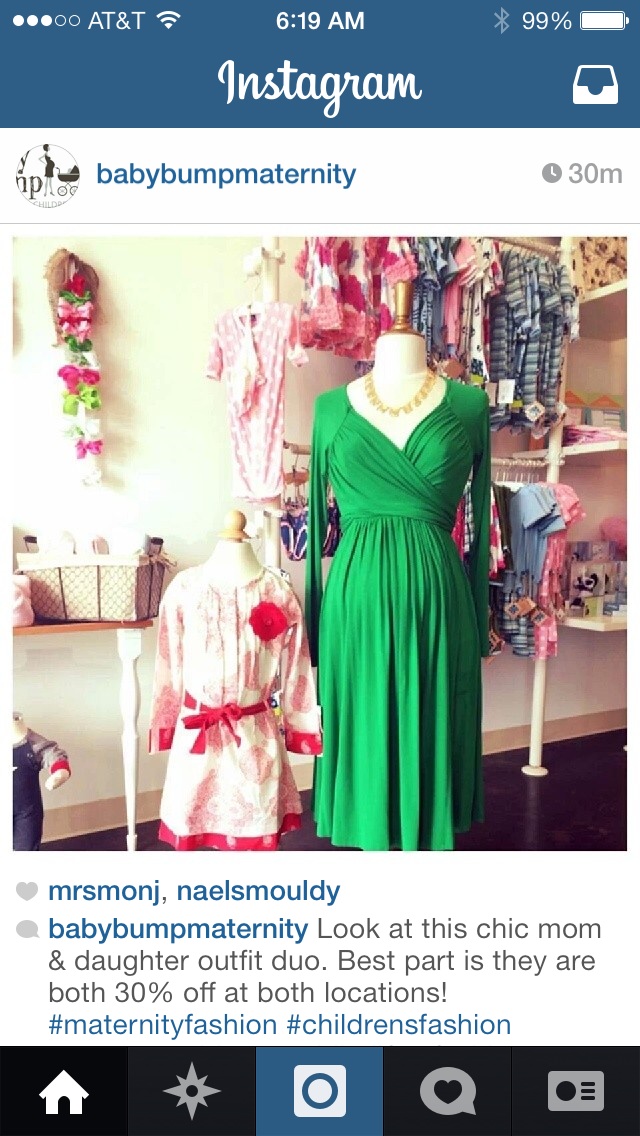Open the babybumpmaternity username above the photo
The image size is (640, 1136).
tap(226, 175)
